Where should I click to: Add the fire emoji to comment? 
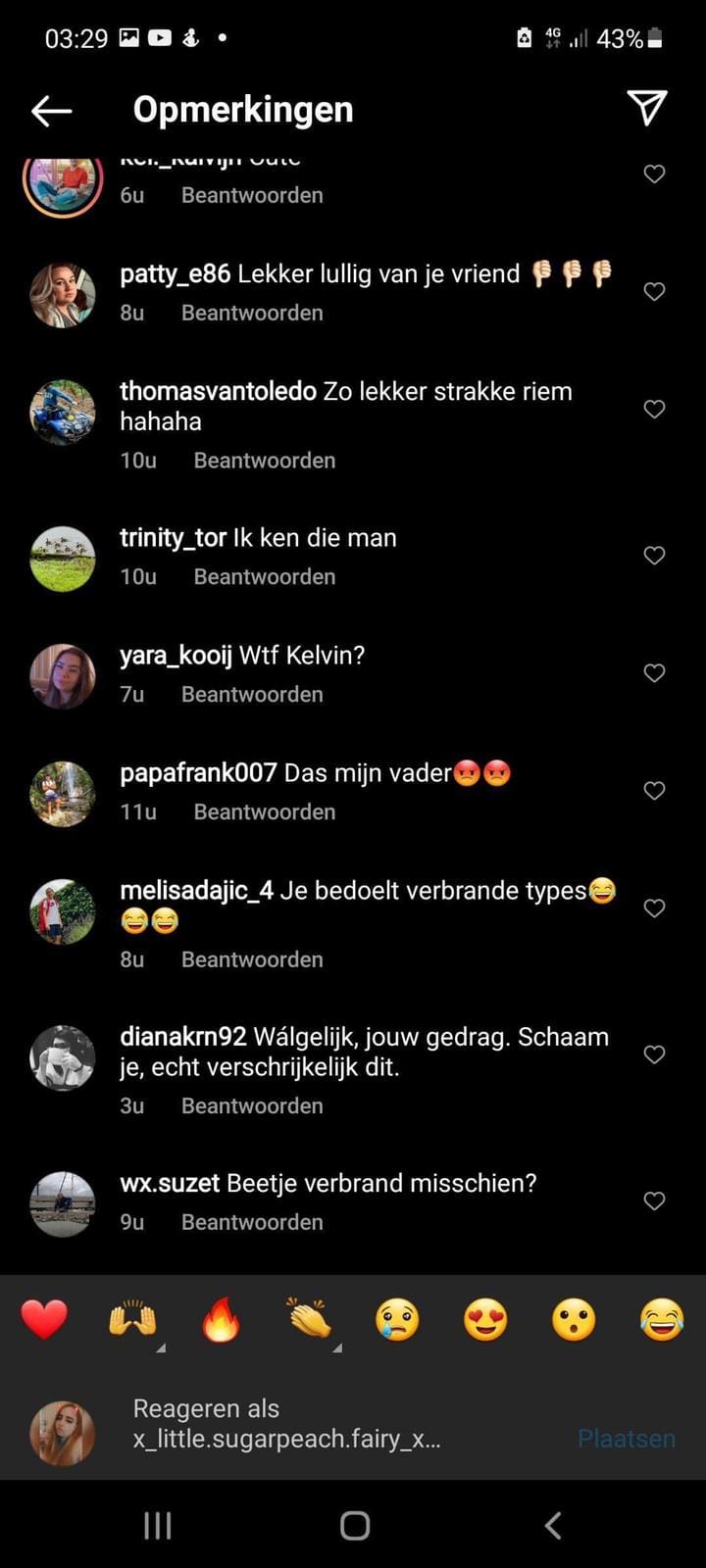(221, 1320)
